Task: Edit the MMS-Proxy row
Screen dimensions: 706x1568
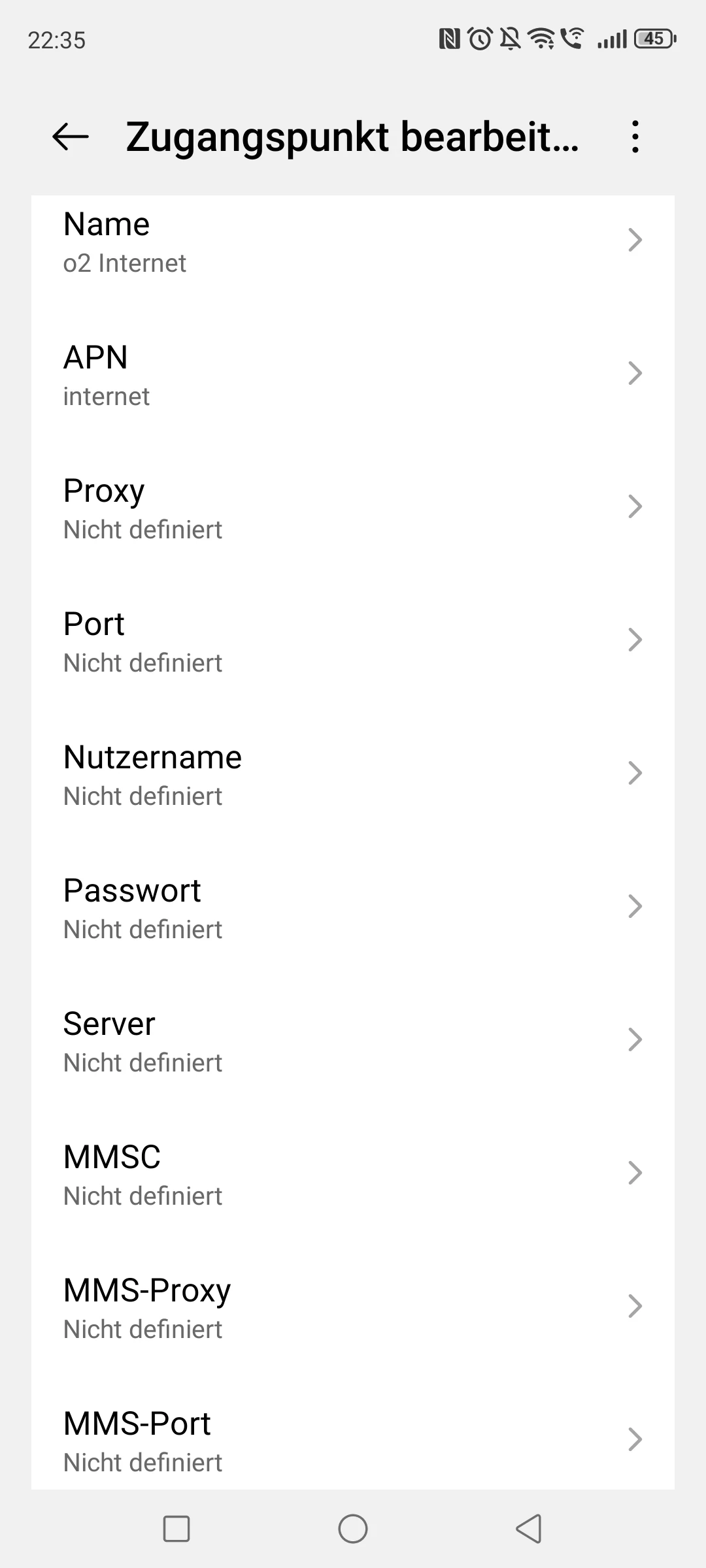Action: pos(353,1308)
